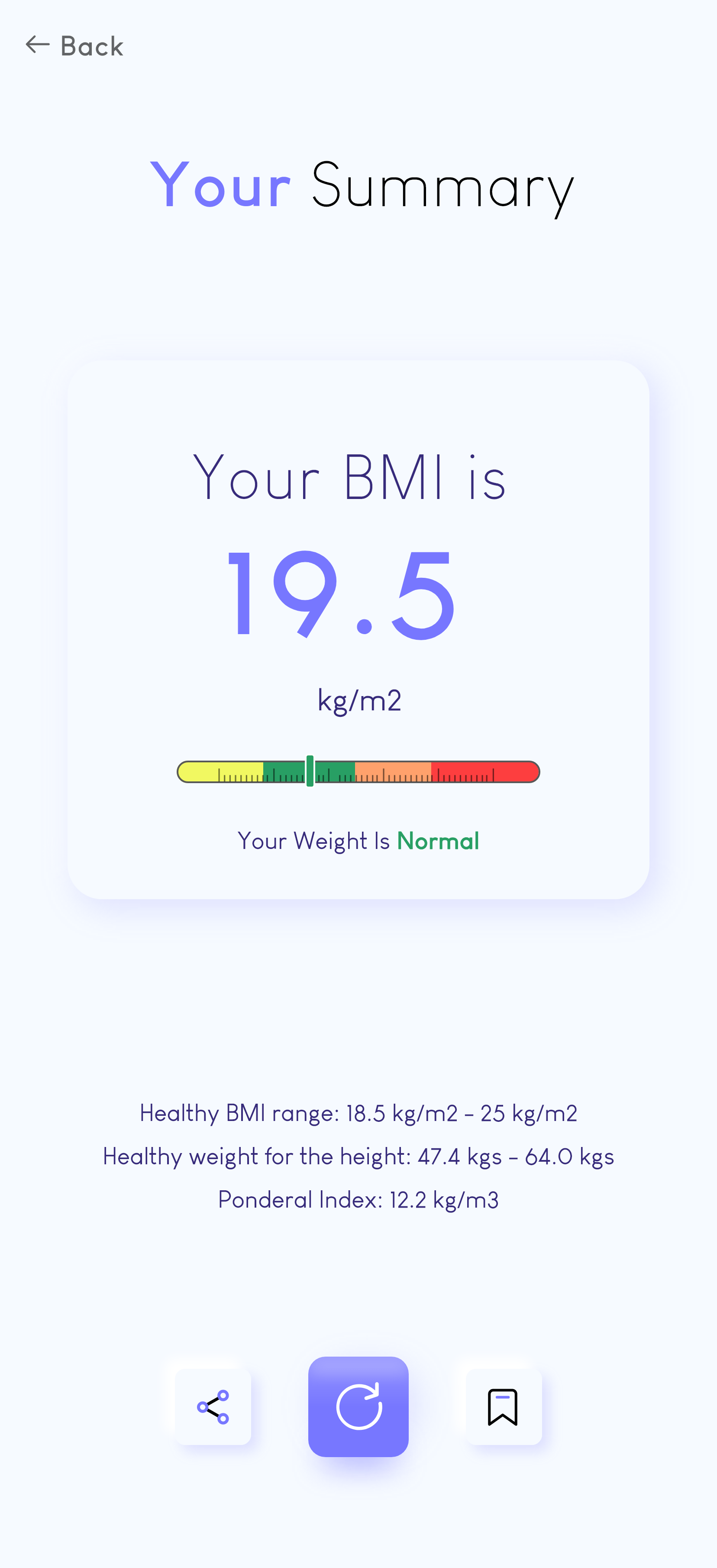Image resolution: width=717 pixels, height=1568 pixels.
Task: Recalculate BMI with the refresh button
Action: (358, 1407)
